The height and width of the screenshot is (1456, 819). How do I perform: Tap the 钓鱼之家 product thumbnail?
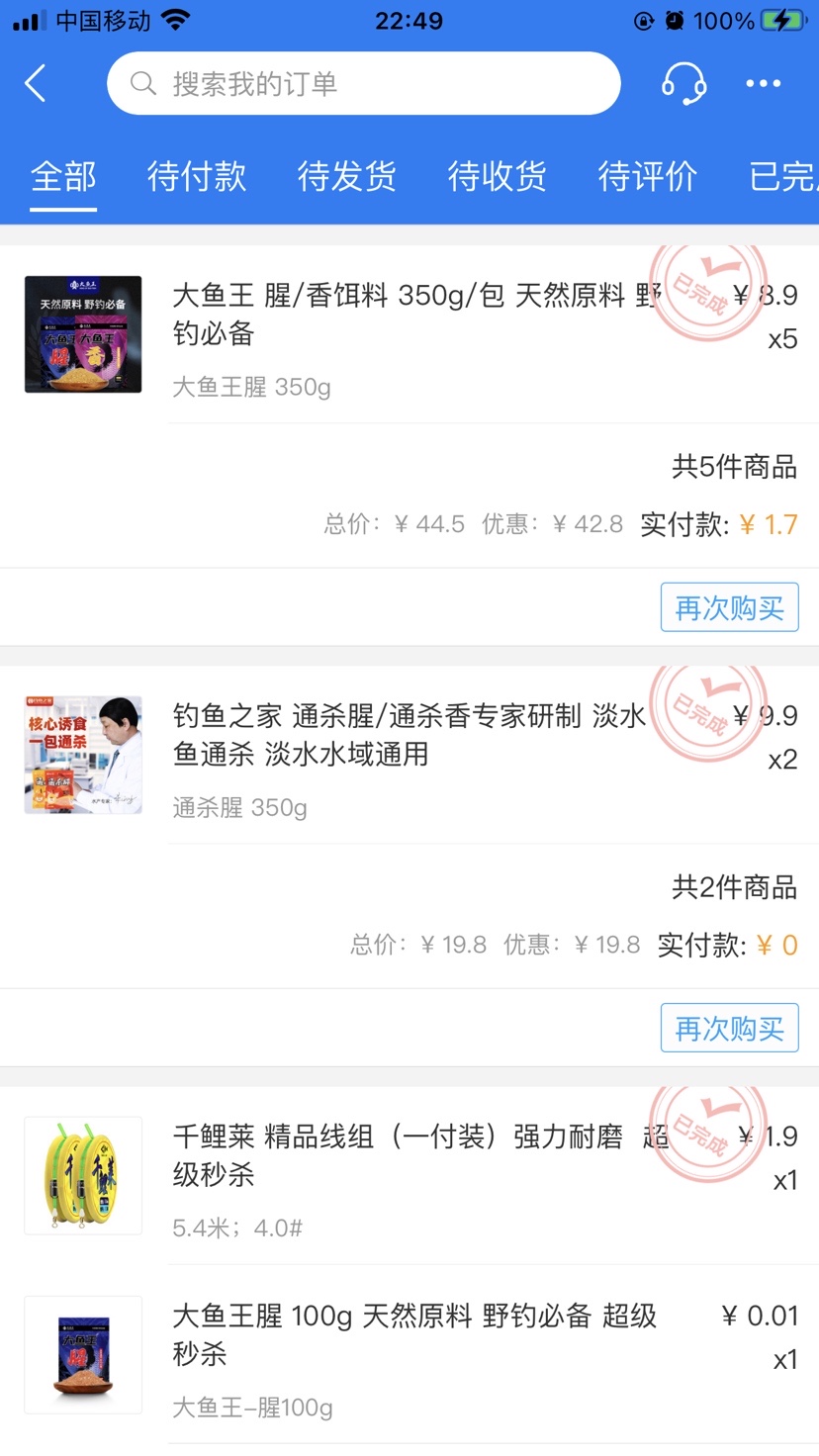pos(83,755)
